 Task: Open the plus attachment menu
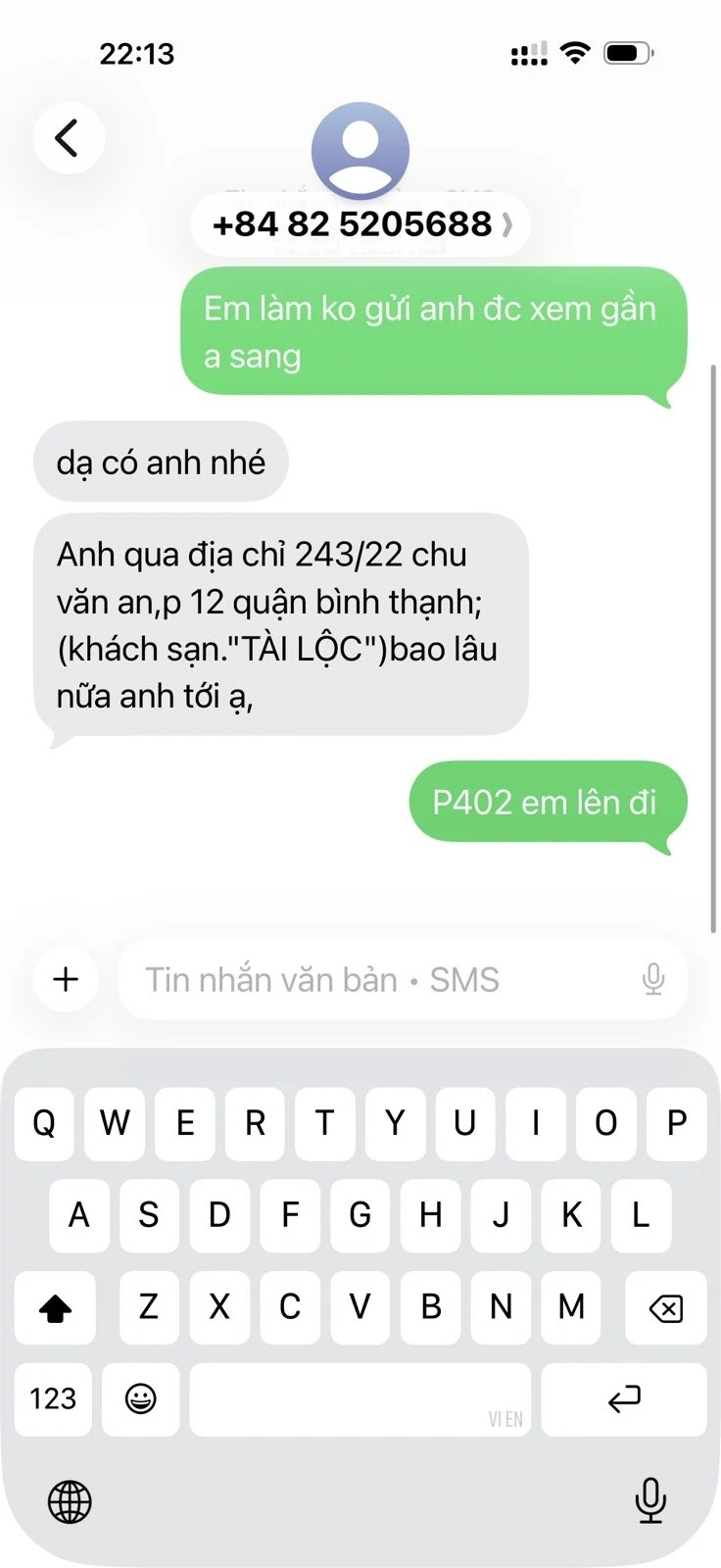point(66,979)
